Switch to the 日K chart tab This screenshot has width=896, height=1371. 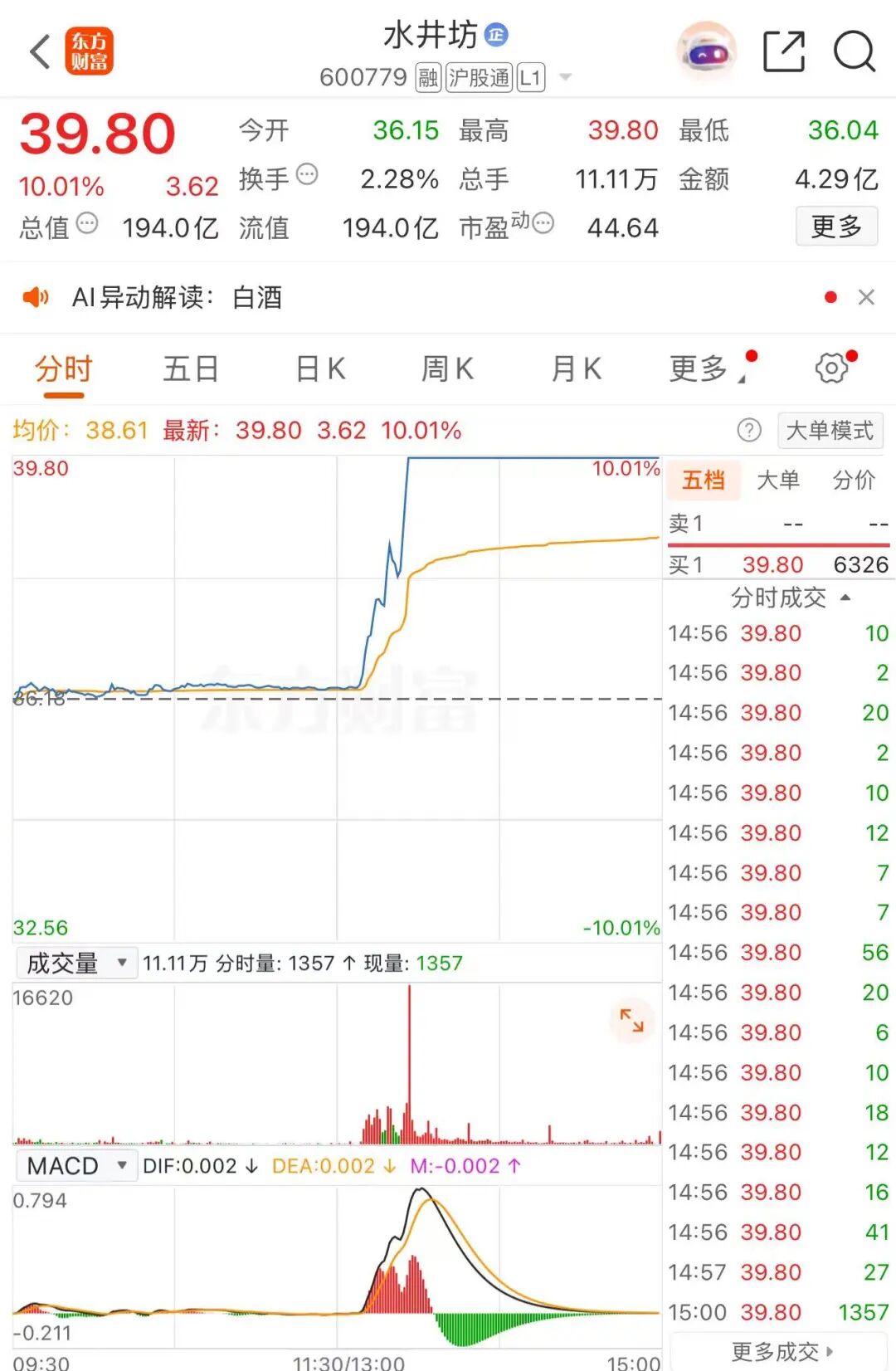[x=320, y=369]
